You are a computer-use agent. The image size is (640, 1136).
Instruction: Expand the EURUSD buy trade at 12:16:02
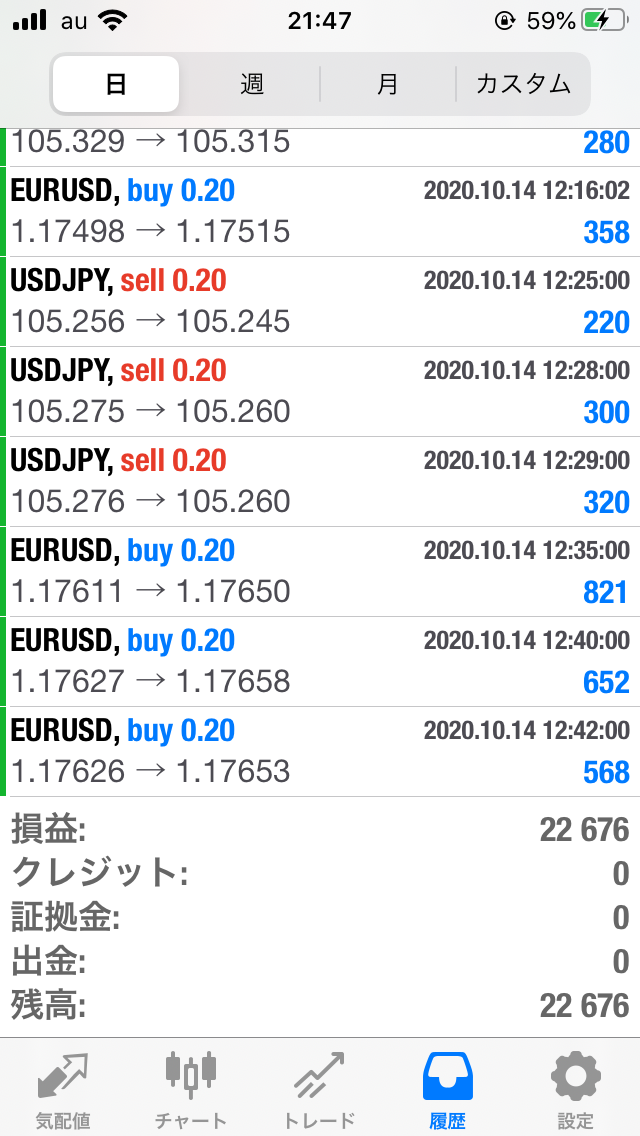pos(320,212)
